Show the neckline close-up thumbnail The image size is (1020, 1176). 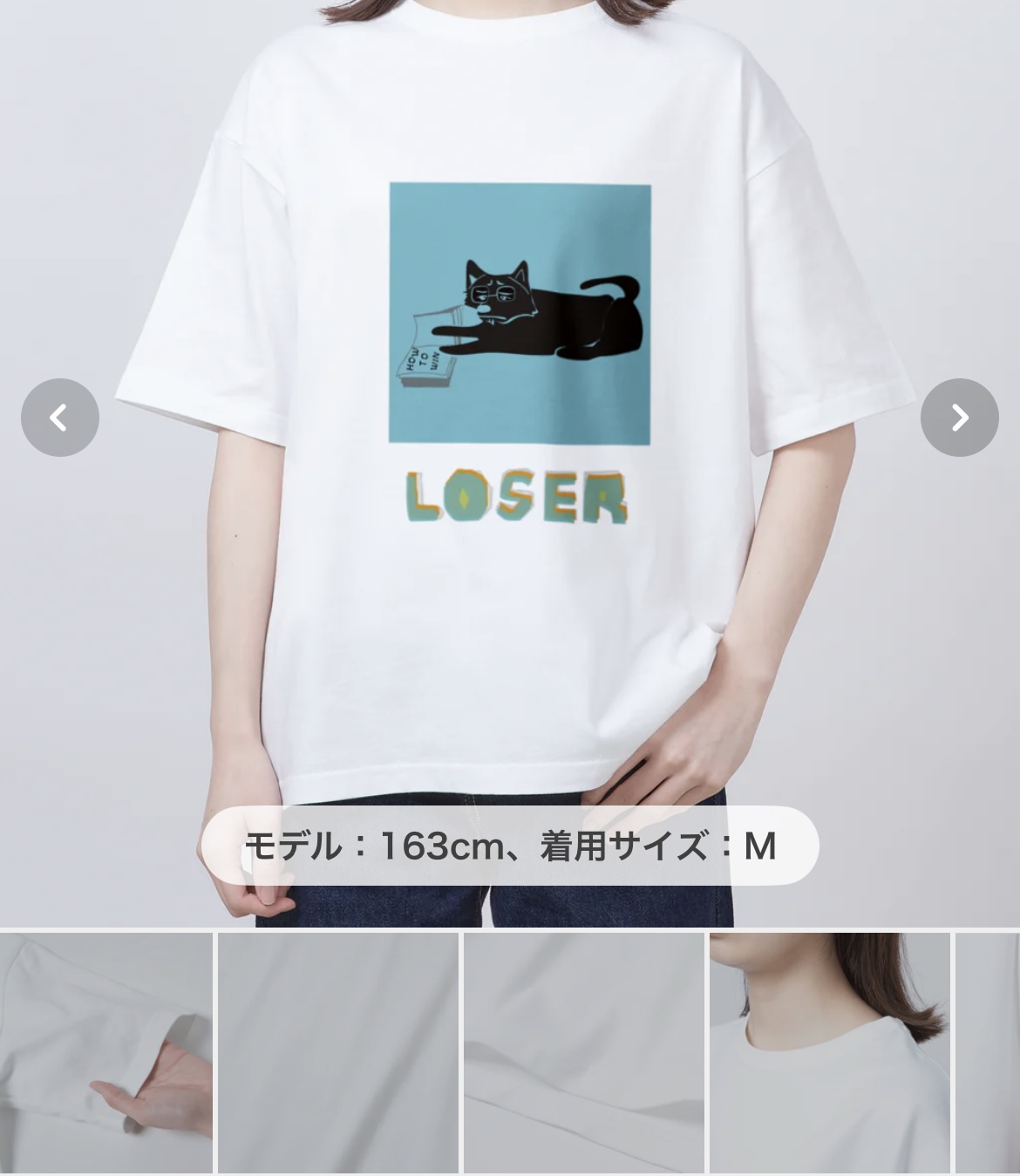point(829,1053)
